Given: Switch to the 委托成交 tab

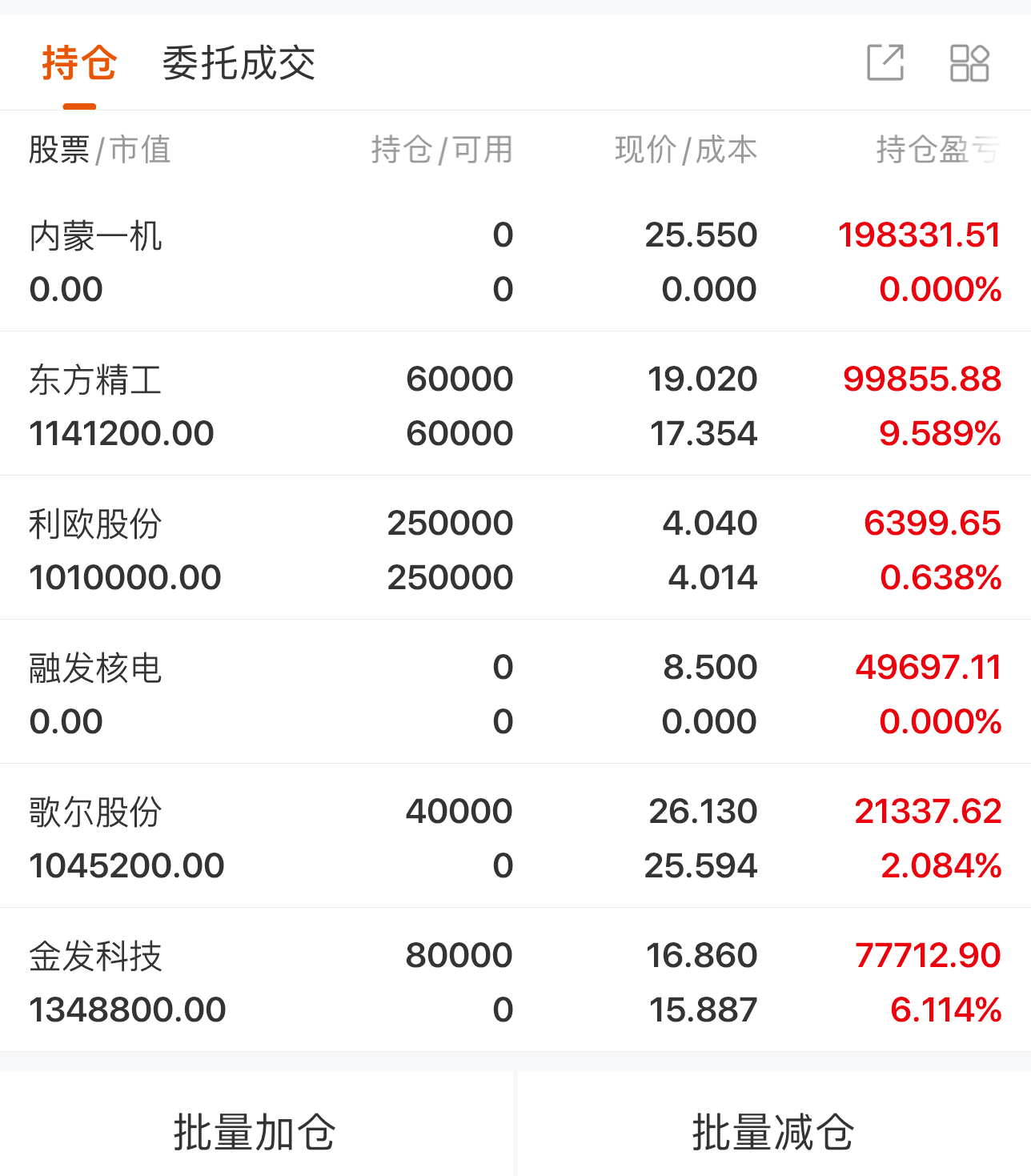Looking at the screenshot, I should pyautogui.click(x=239, y=63).
